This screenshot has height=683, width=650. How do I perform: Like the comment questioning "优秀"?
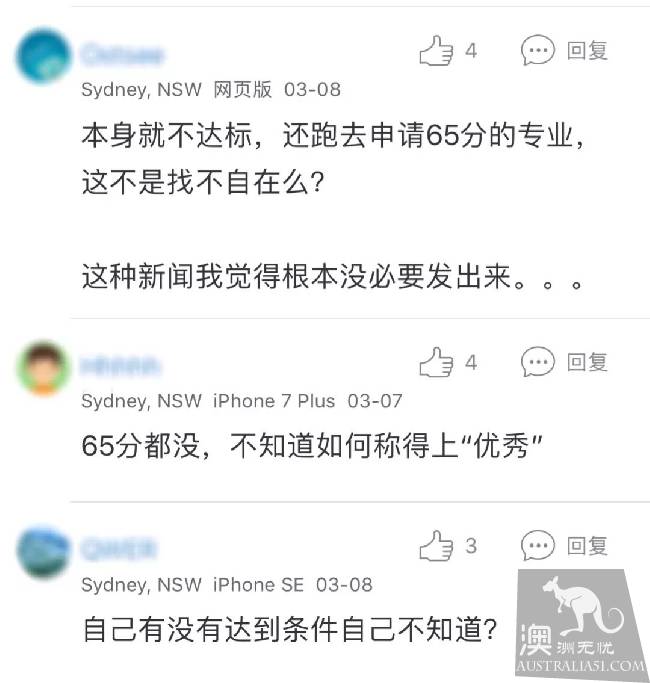(436, 362)
